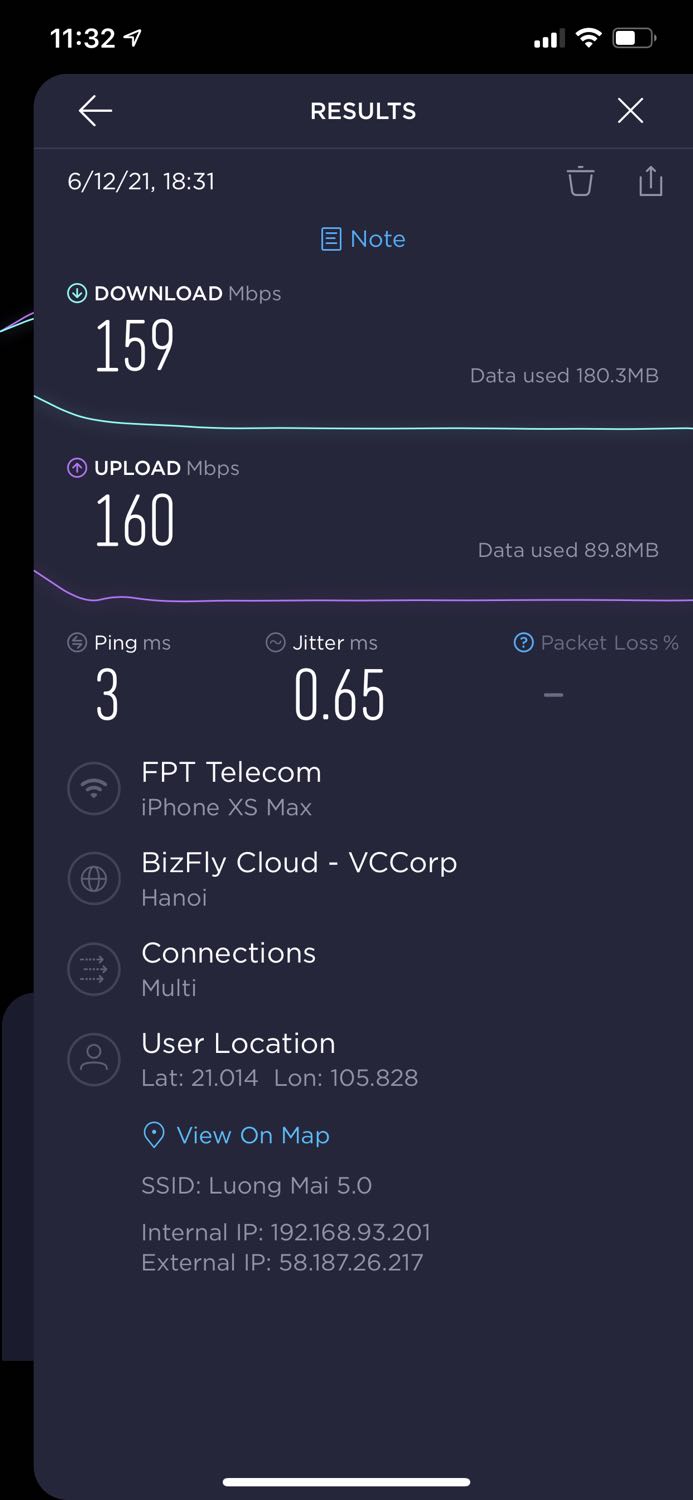Delete this speed test result
The width and height of the screenshot is (693, 1500).
(x=580, y=182)
